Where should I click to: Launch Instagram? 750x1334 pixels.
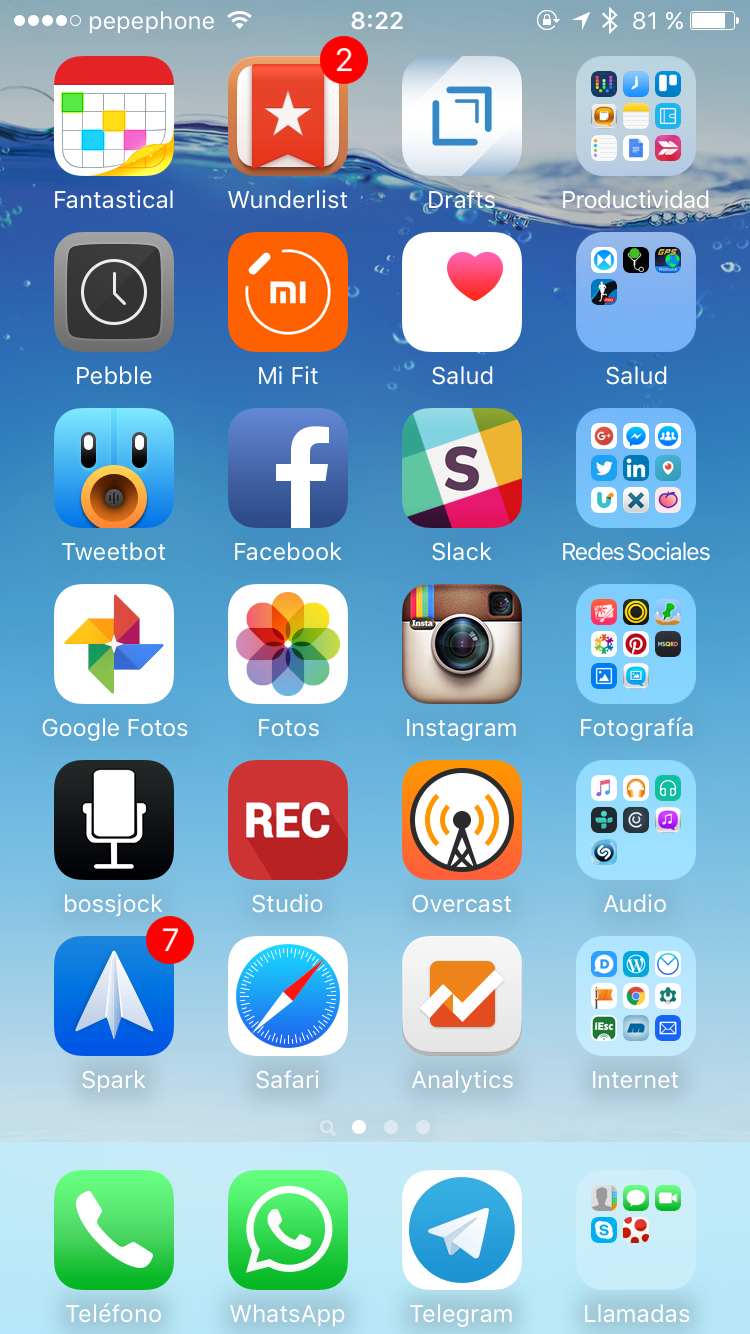coord(462,644)
